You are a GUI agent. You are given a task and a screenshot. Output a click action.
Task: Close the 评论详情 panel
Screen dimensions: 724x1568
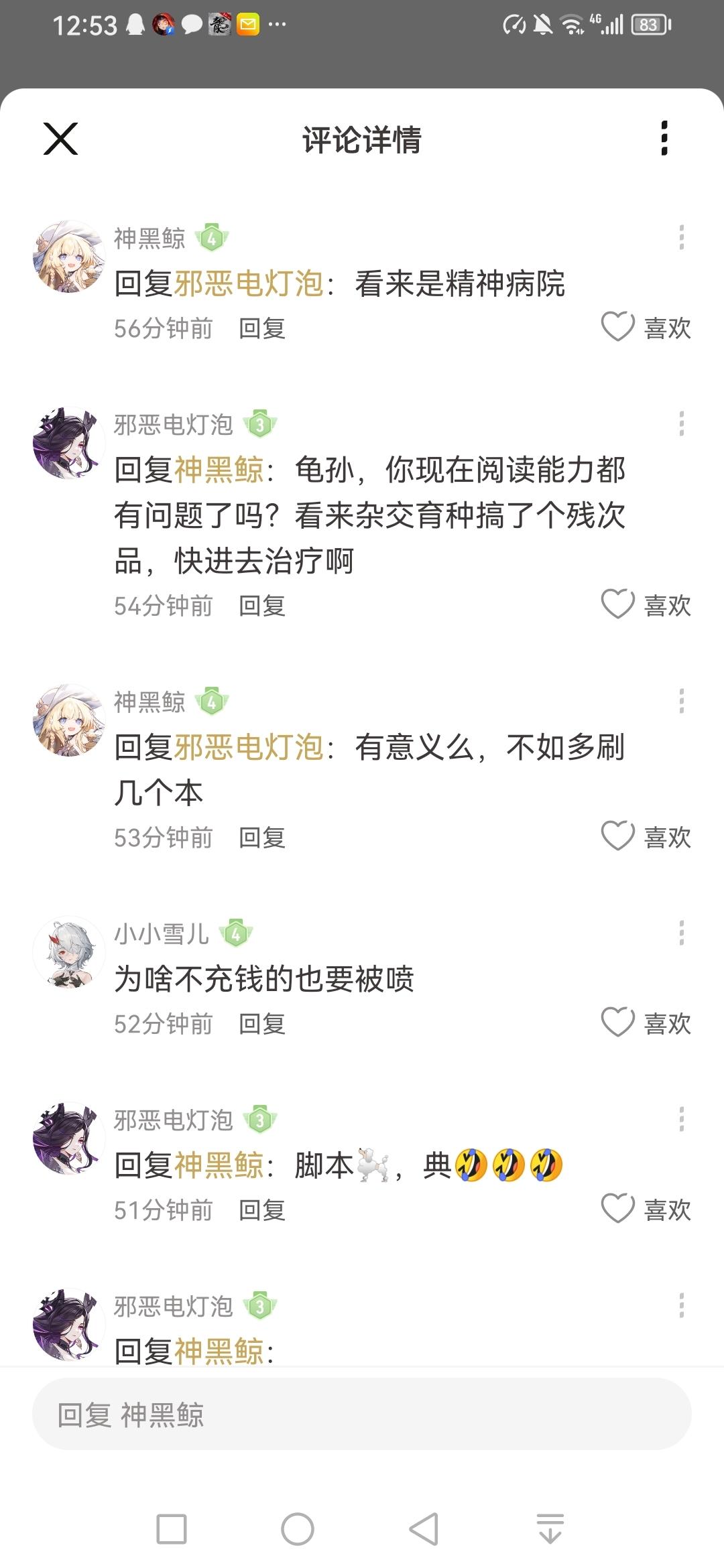pos(60,139)
